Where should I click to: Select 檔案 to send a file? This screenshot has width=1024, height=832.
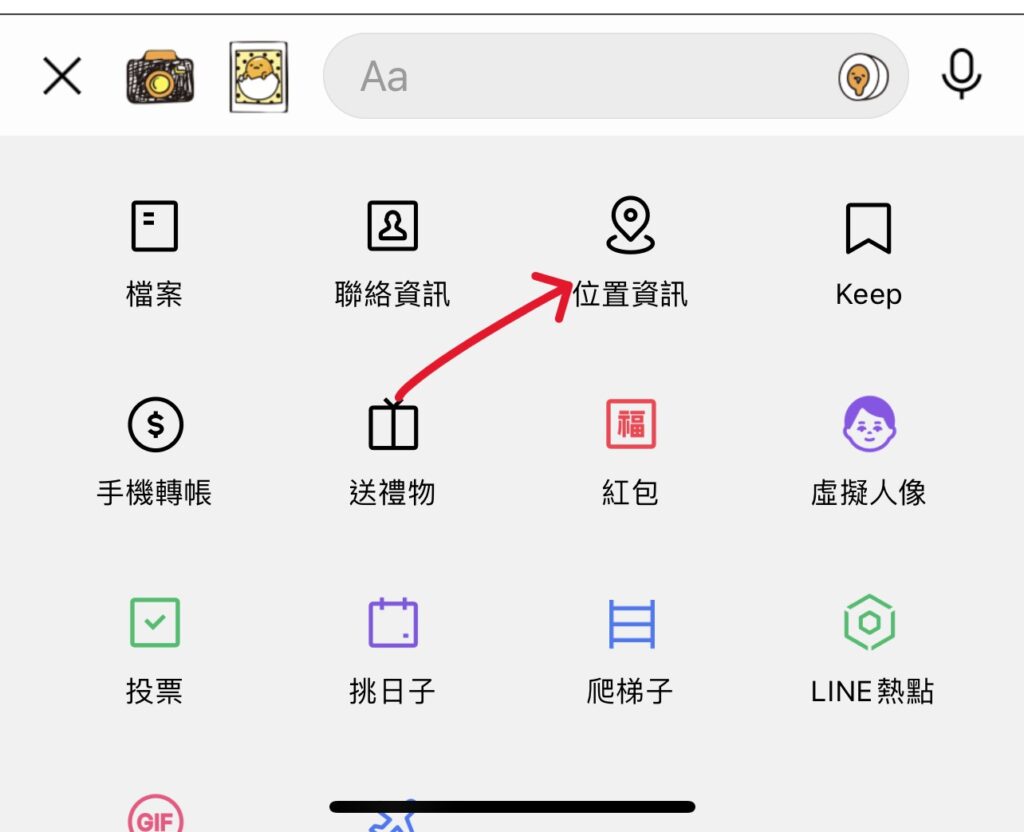pyautogui.click(x=154, y=250)
